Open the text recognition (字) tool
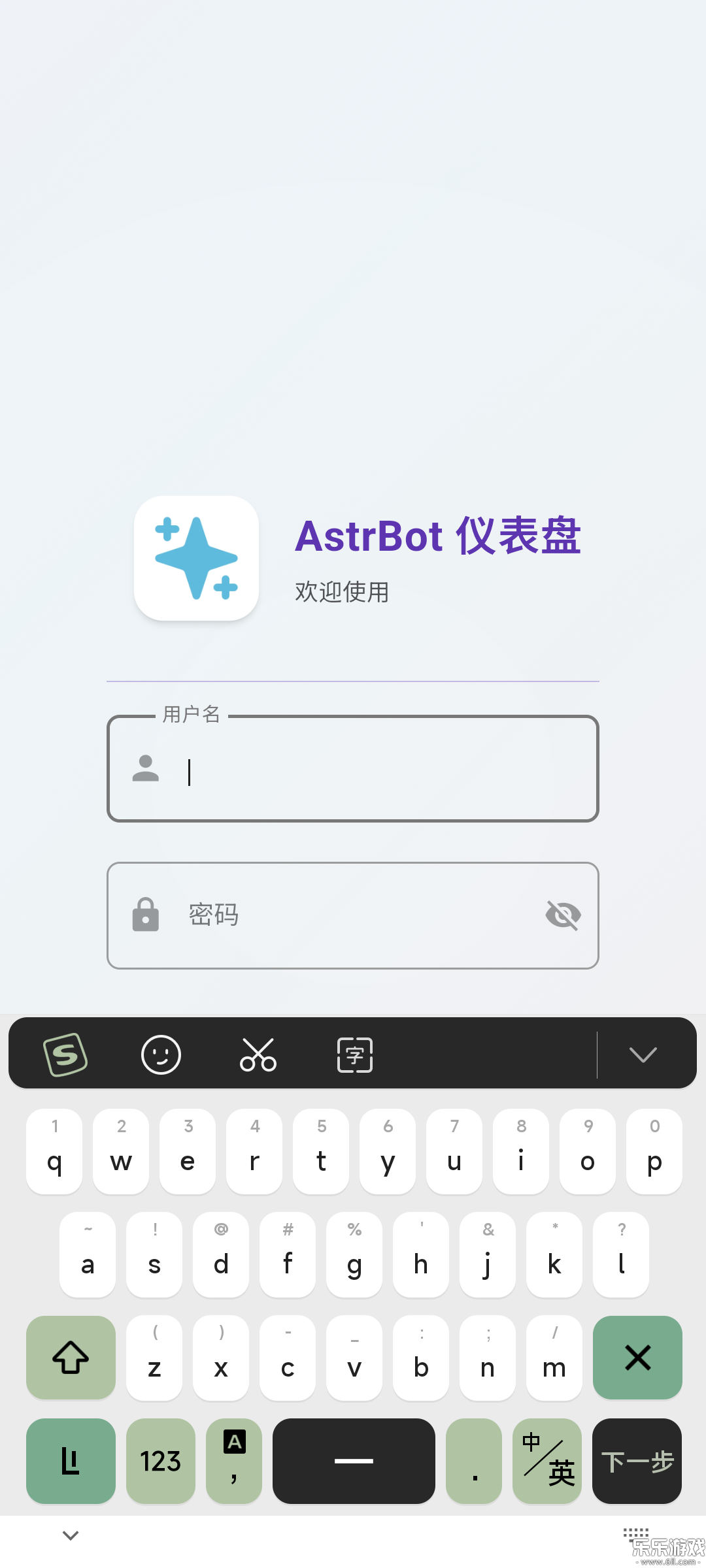Image resolution: width=706 pixels, height=1568 pixels. tap(354, 1053)
